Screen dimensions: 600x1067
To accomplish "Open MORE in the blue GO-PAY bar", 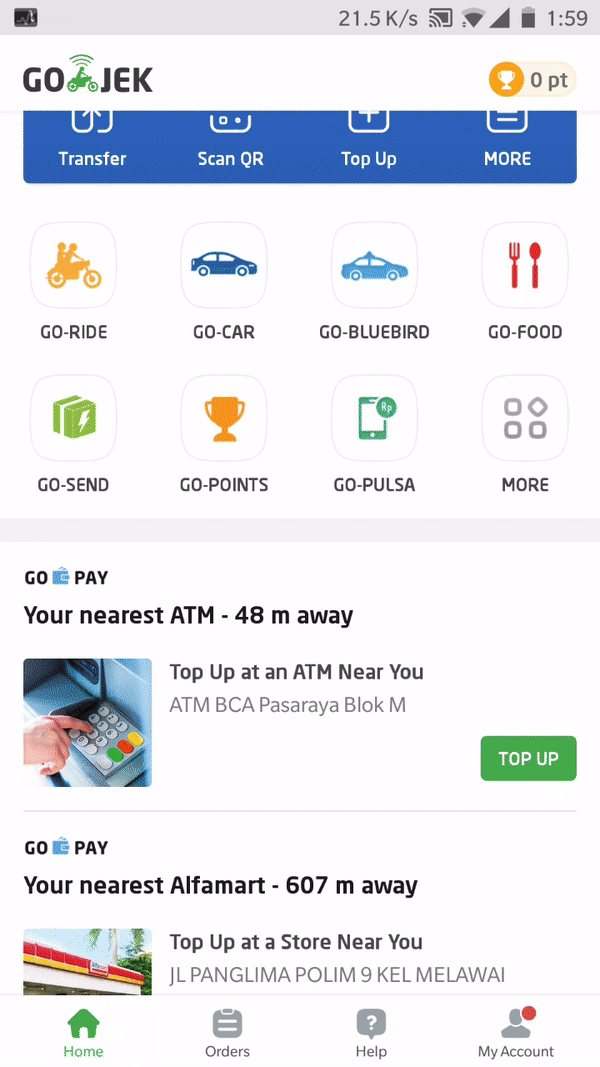I will point(507,143).
